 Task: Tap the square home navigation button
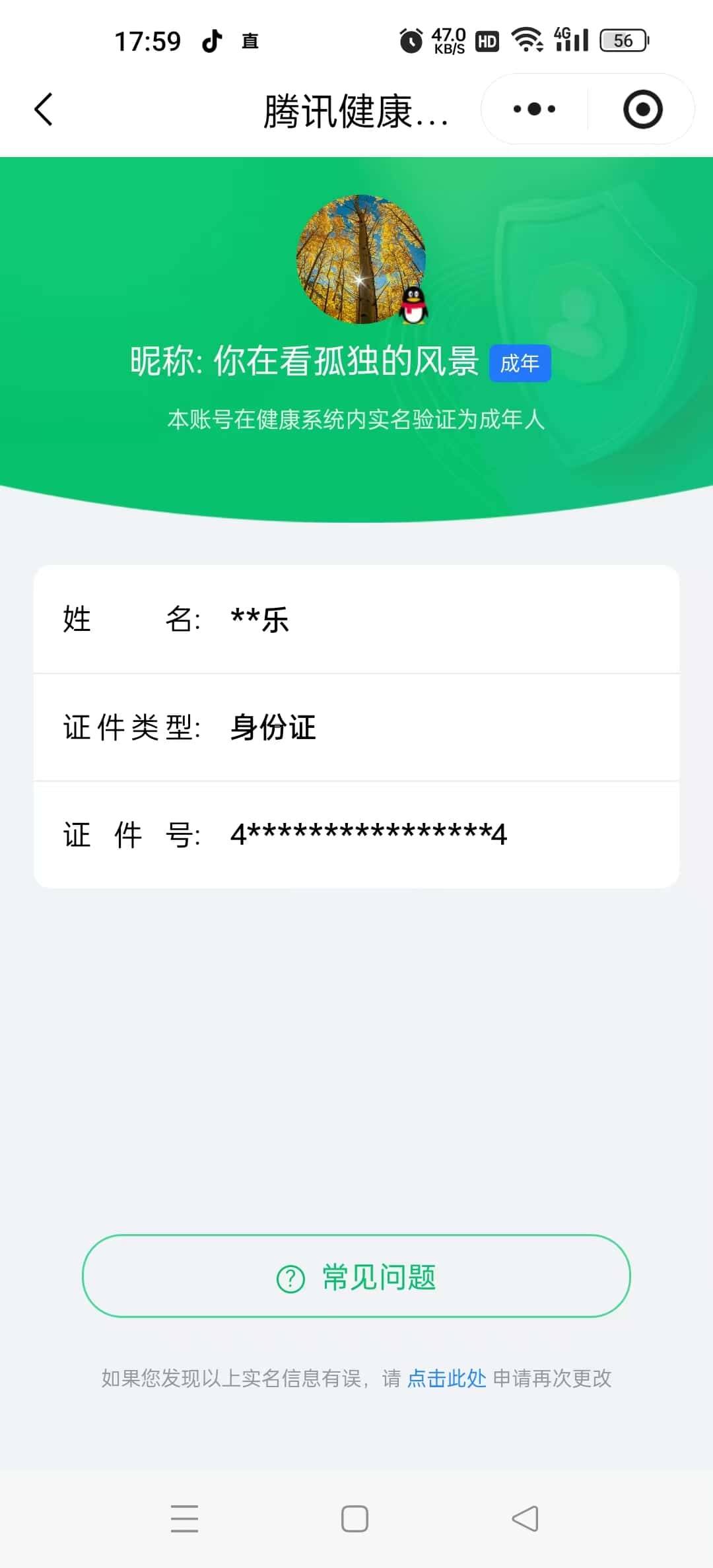(355, 1519)
